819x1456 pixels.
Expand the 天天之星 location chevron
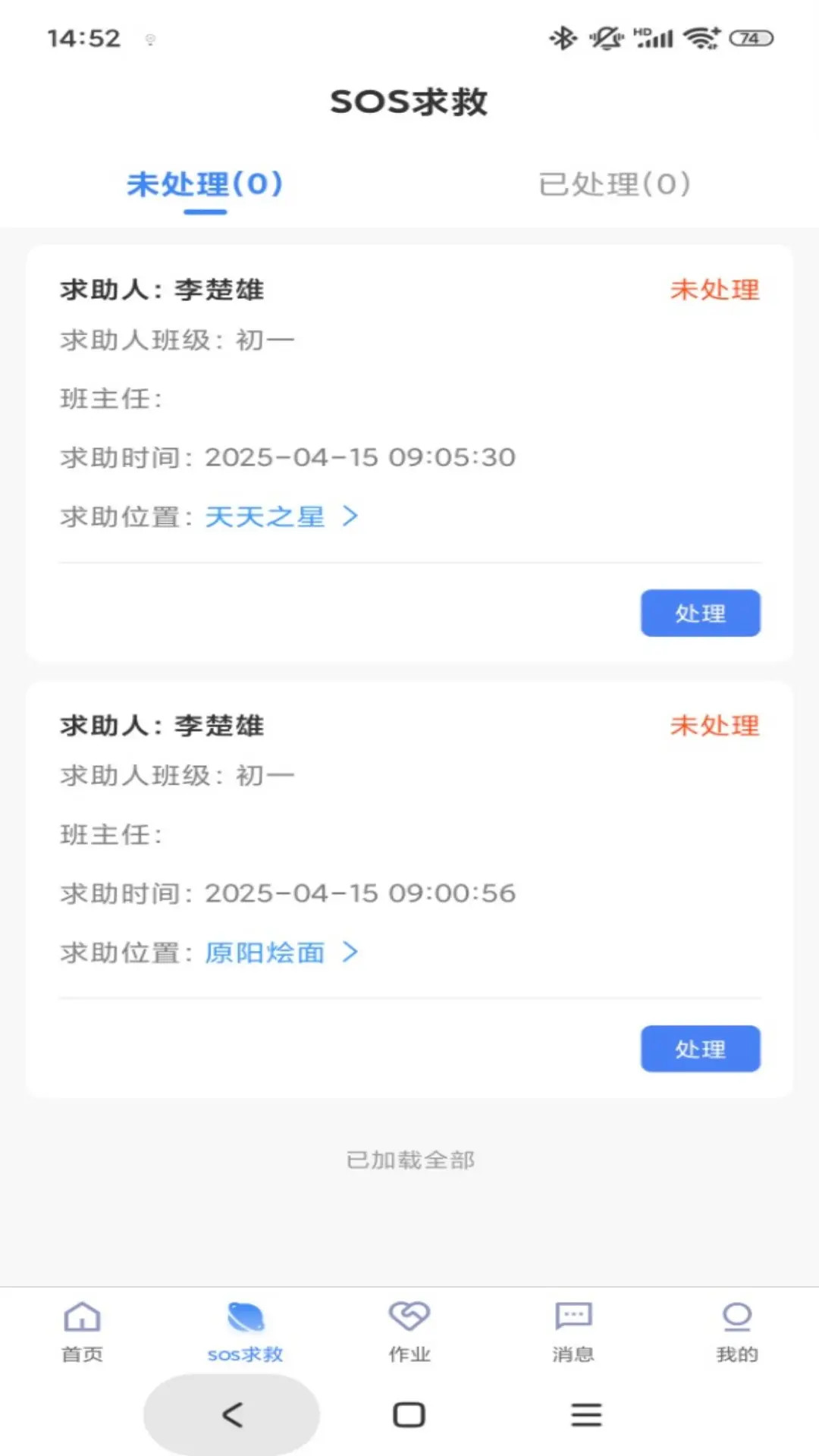(x=351, y=516)
